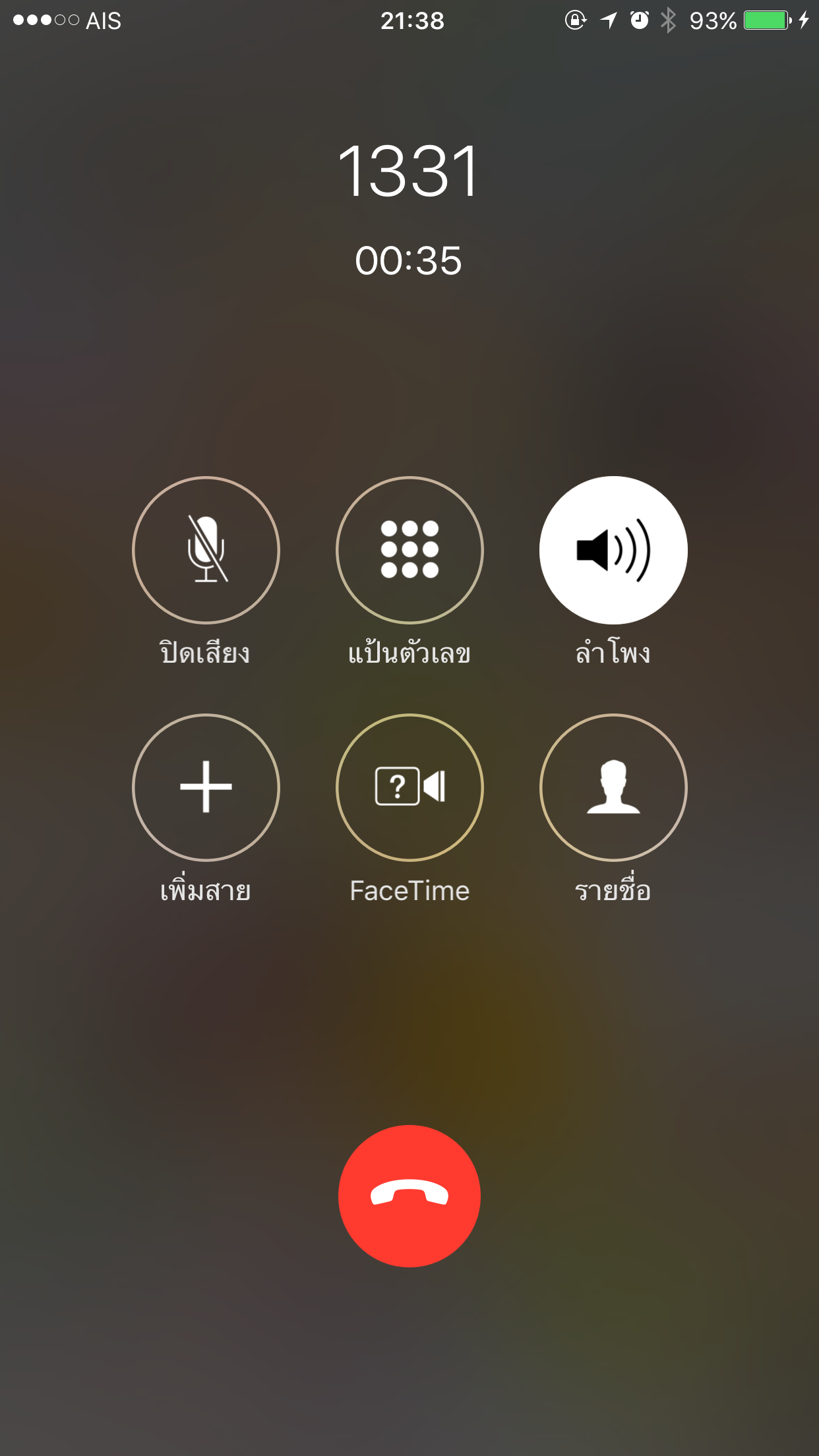Add another call via เพิ่มสาย
This screenshot has height=1456, width=819.
[206, 787]
